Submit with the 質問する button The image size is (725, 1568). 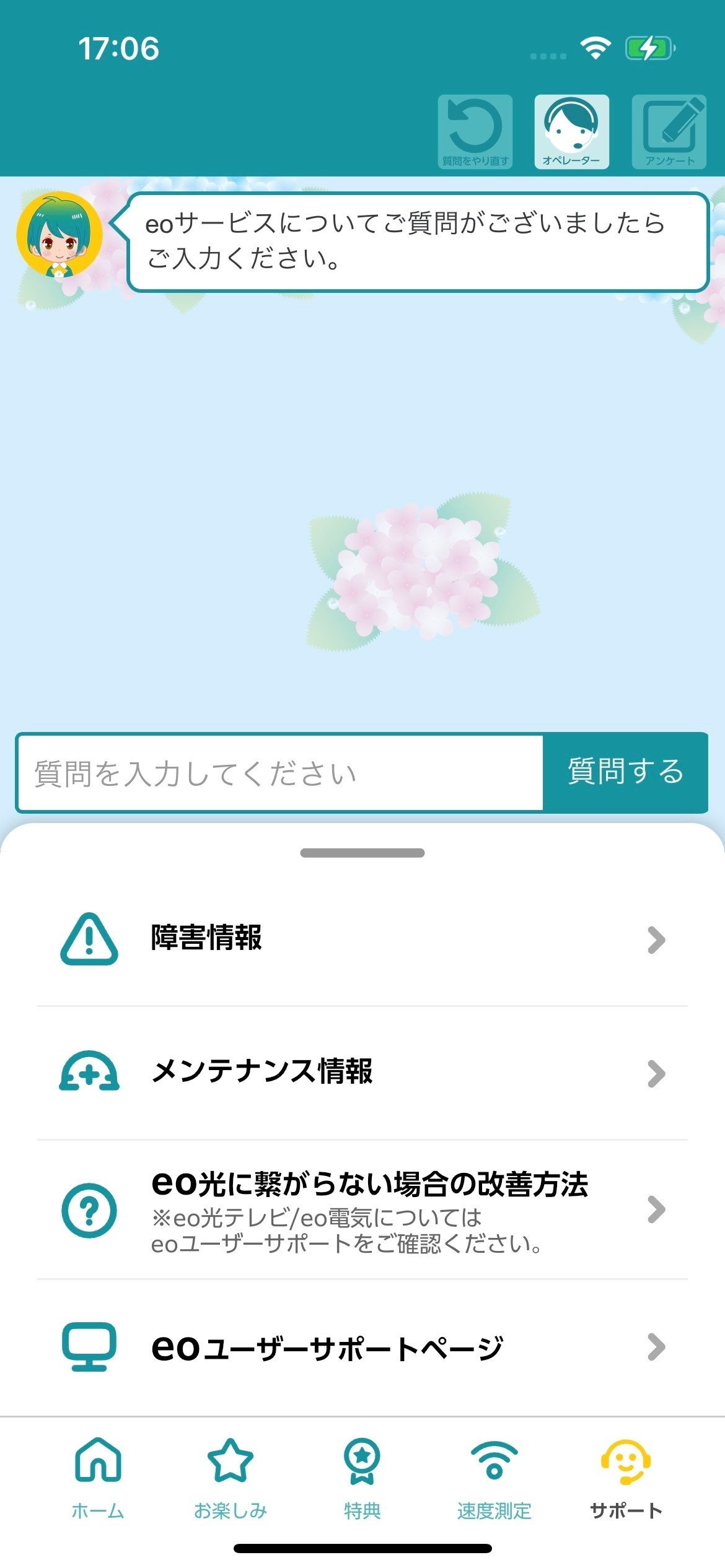[x=625, y=772]
